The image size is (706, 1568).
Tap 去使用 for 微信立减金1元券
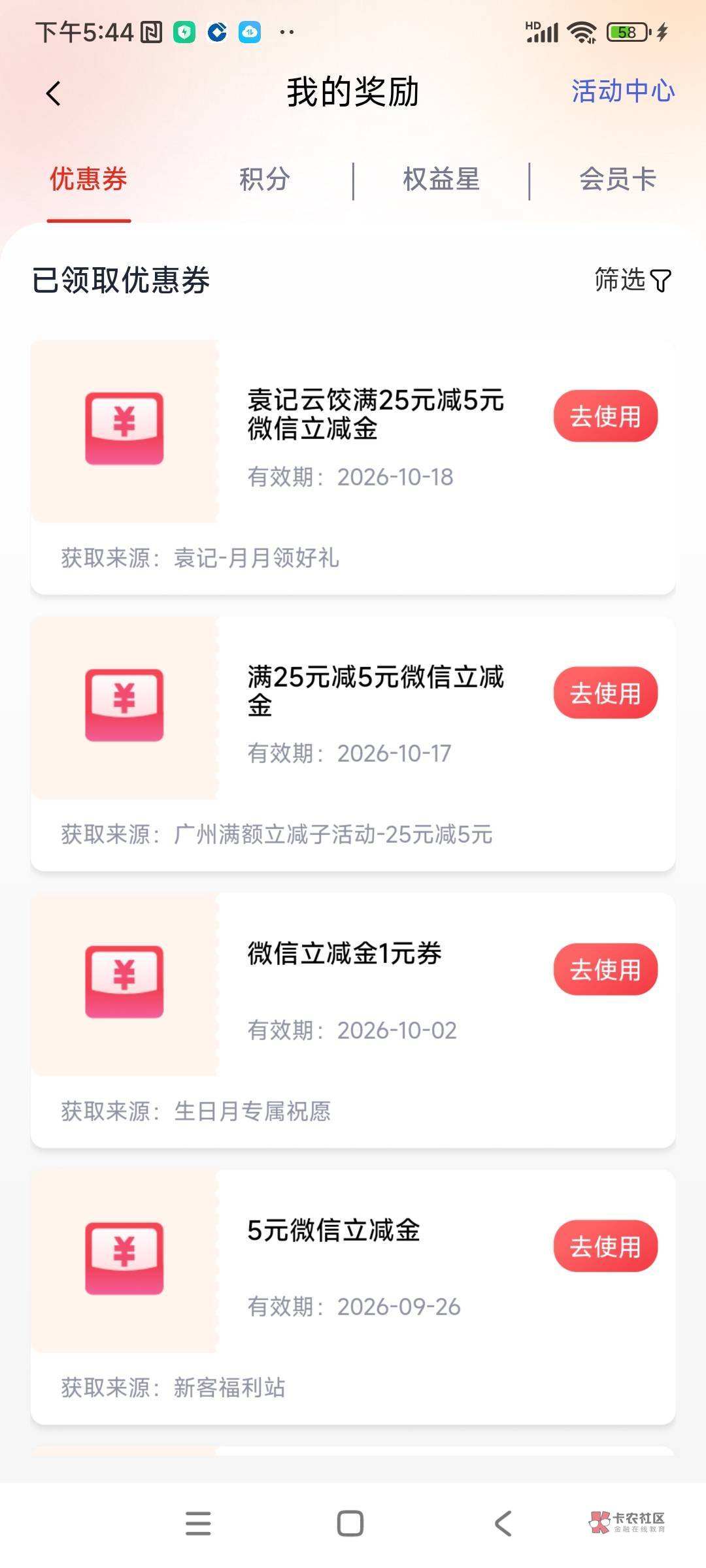coord(605,970)
